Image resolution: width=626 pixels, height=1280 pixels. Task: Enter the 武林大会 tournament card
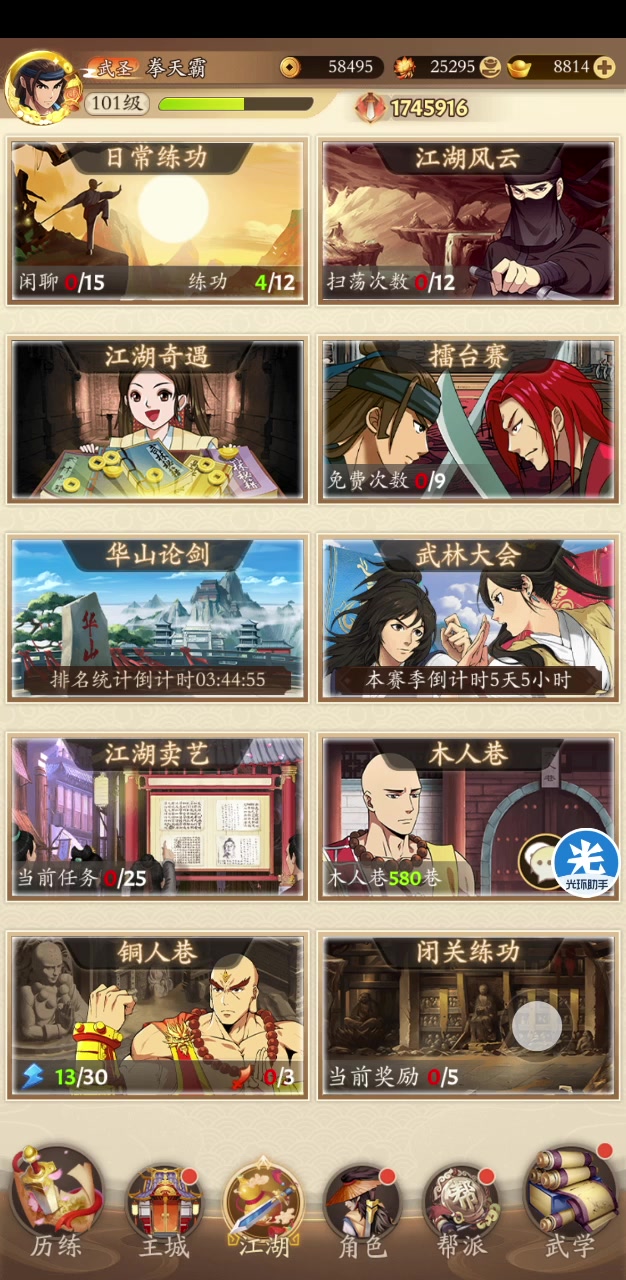pyautogui.click(x=468, y=618)
